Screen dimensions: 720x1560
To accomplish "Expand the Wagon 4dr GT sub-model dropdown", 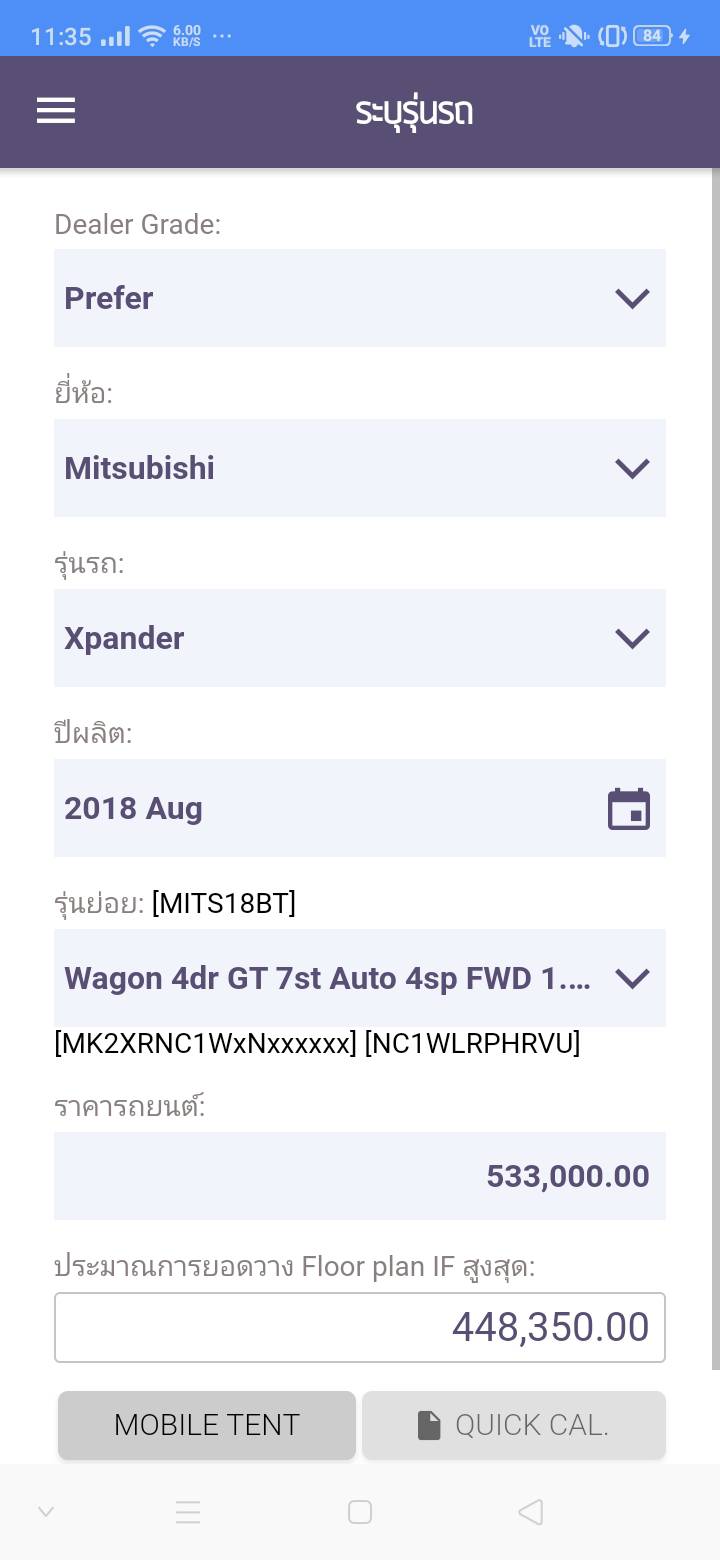I will pos(359,978).
